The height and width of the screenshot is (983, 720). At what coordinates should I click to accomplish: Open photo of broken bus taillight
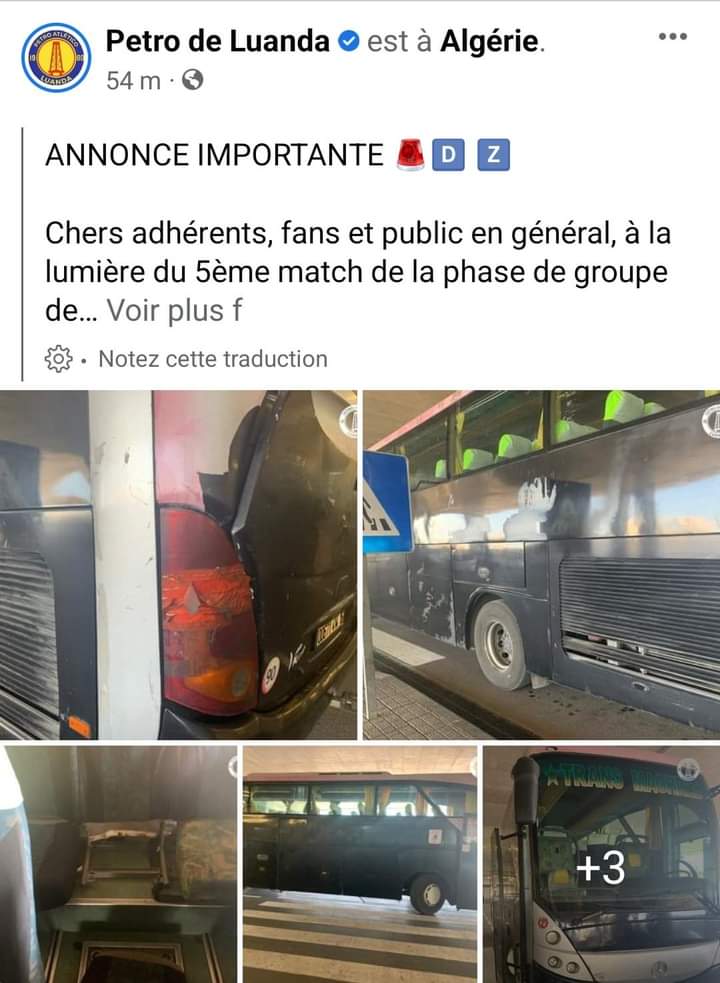[180, 565]
